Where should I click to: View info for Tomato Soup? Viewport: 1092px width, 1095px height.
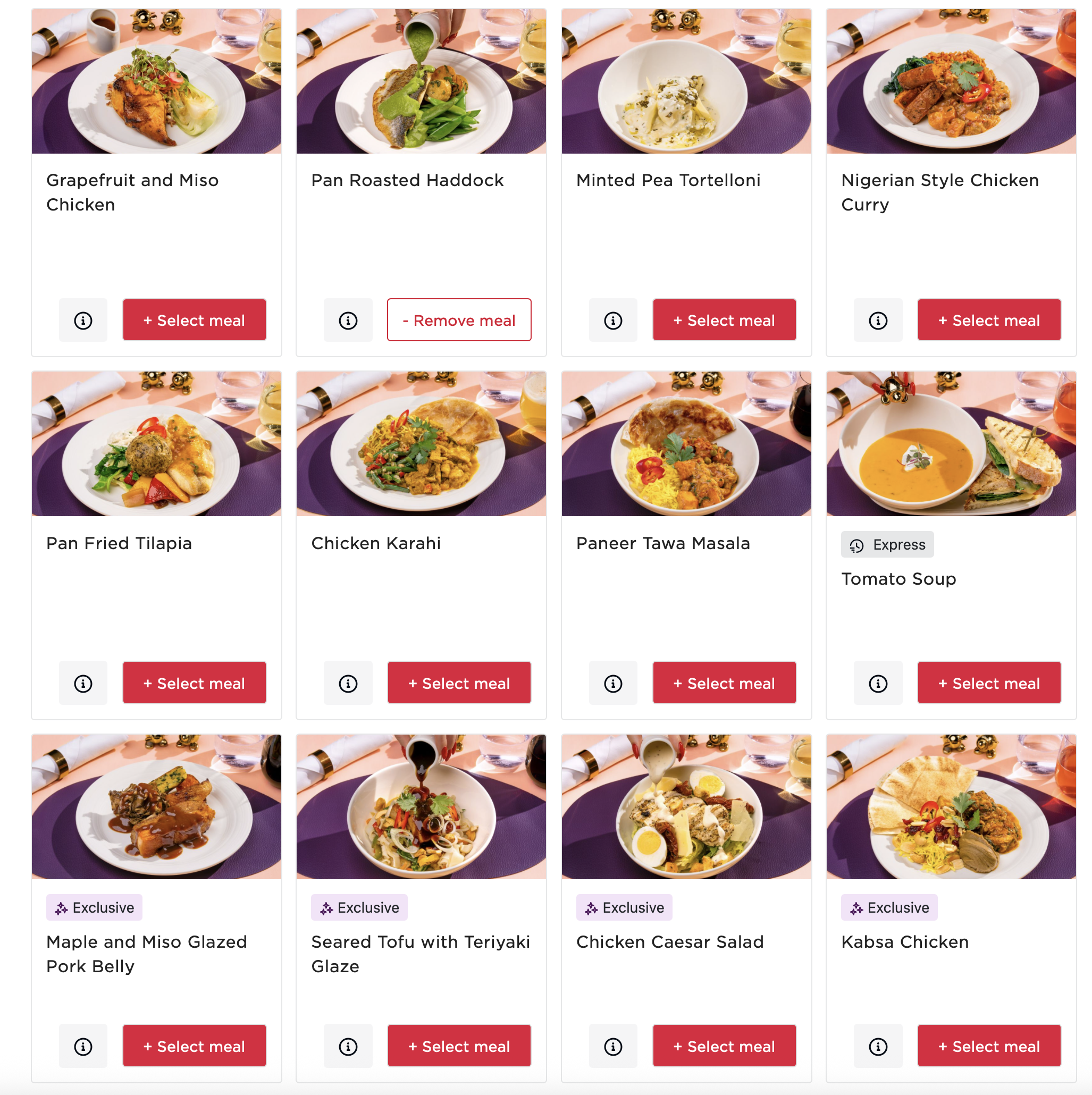pyautogui.click(x=878, y=683)
